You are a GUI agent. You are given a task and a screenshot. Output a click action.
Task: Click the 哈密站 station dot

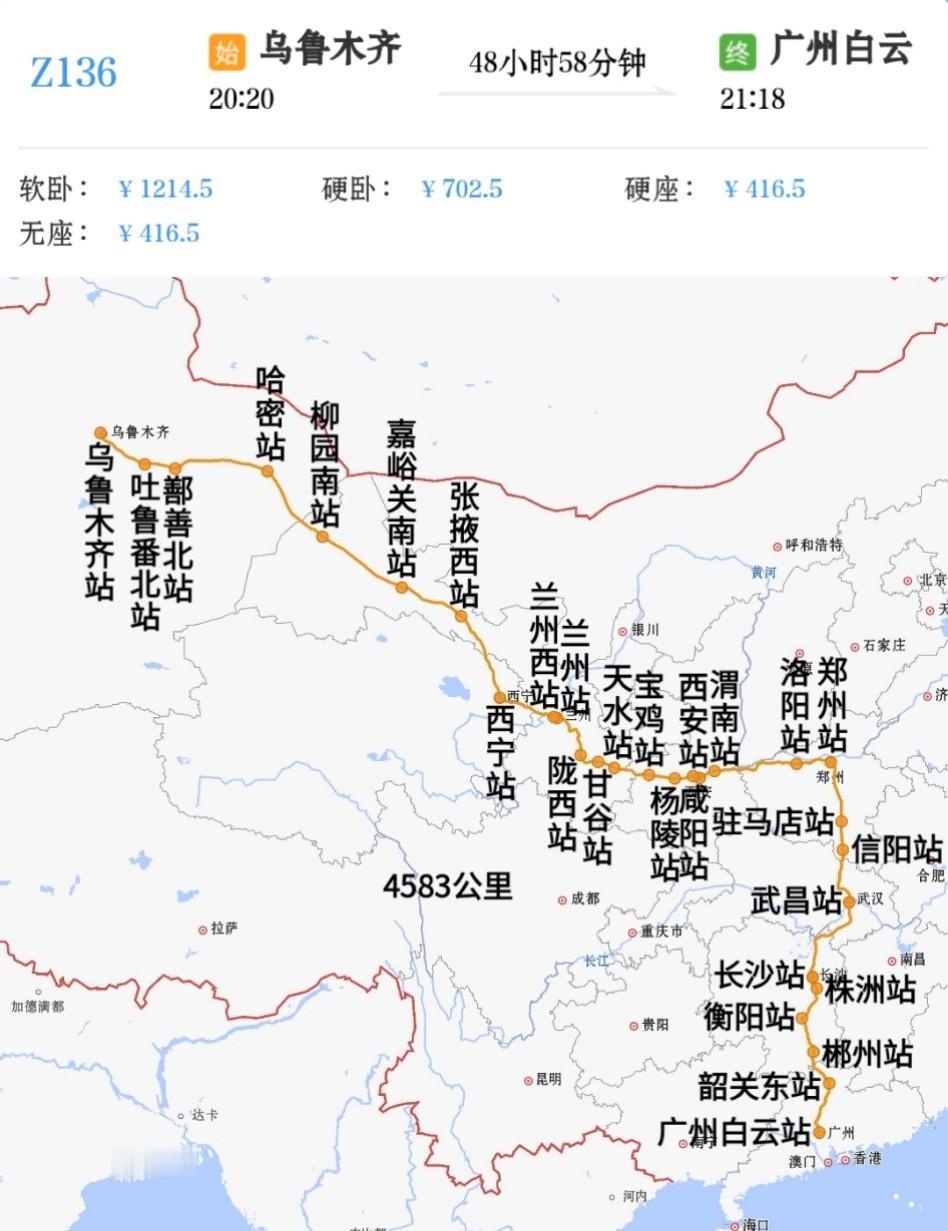(267, 471)
